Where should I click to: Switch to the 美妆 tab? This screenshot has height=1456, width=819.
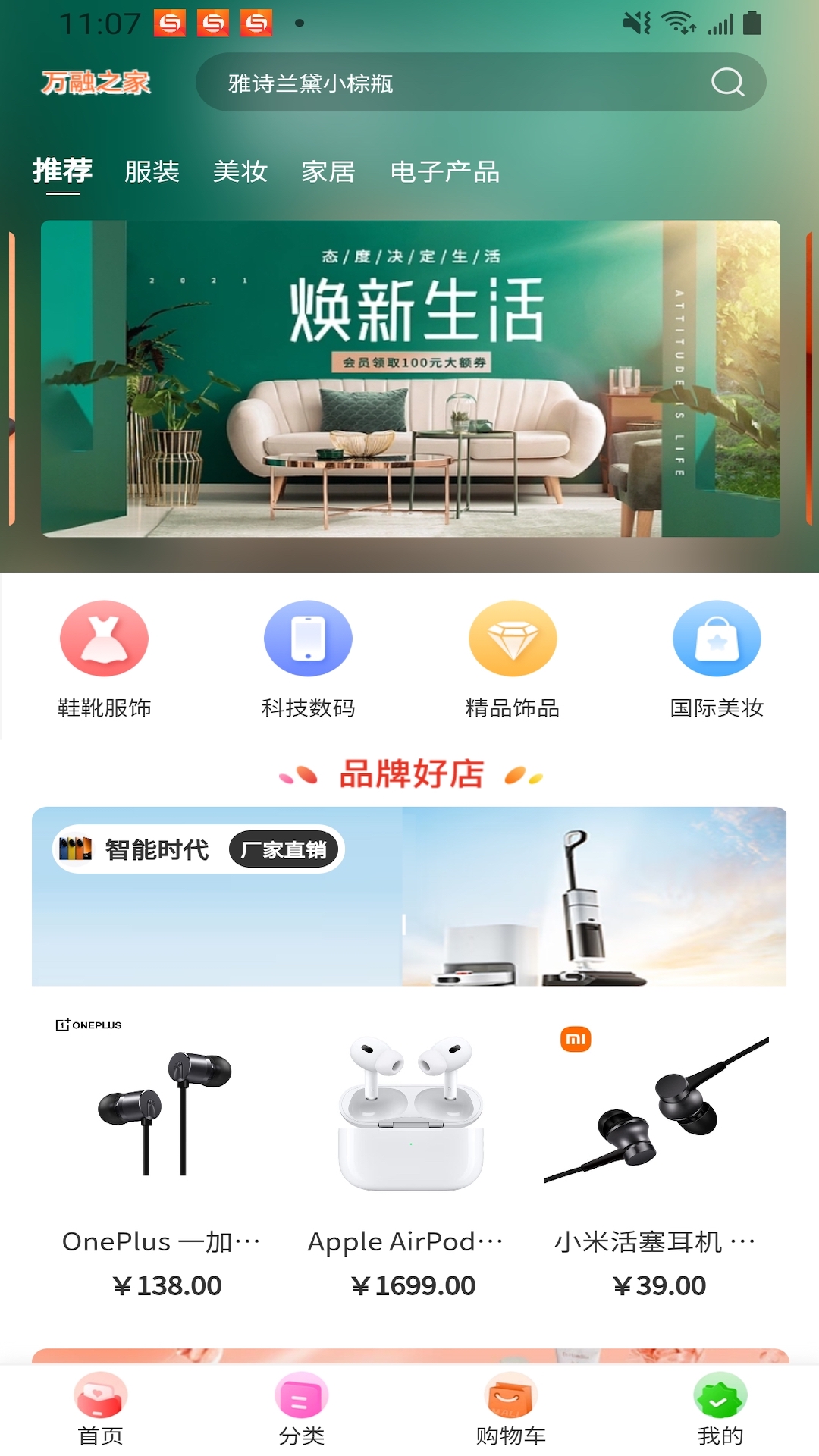point(240,172)
